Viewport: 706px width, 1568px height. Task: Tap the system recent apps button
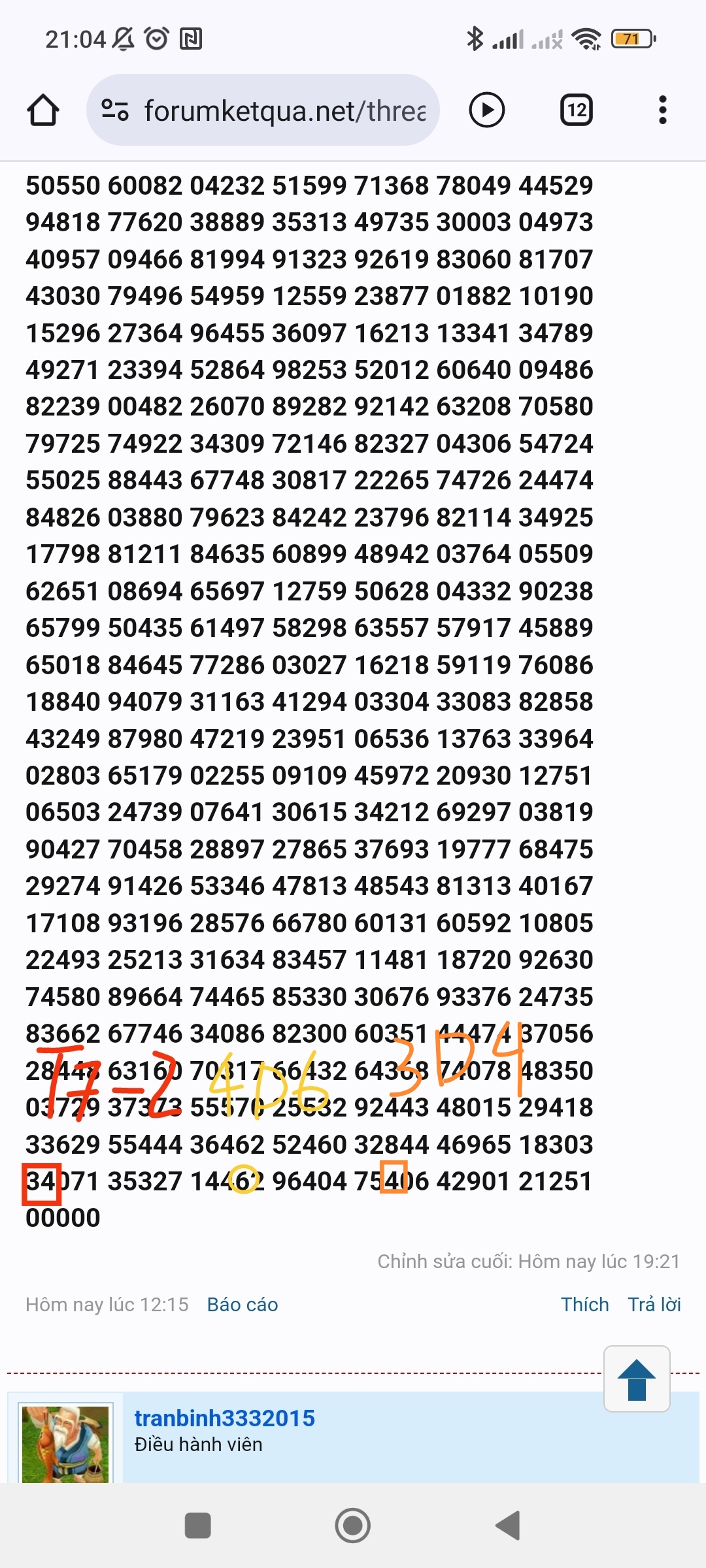(x=198, y=1526)
